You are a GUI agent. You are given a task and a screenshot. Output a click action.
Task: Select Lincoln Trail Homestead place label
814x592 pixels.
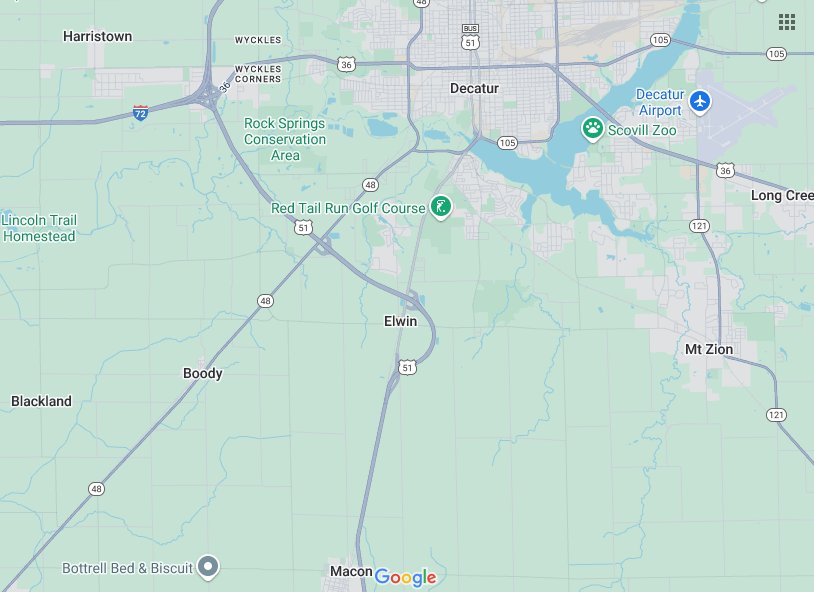[40, 228]
